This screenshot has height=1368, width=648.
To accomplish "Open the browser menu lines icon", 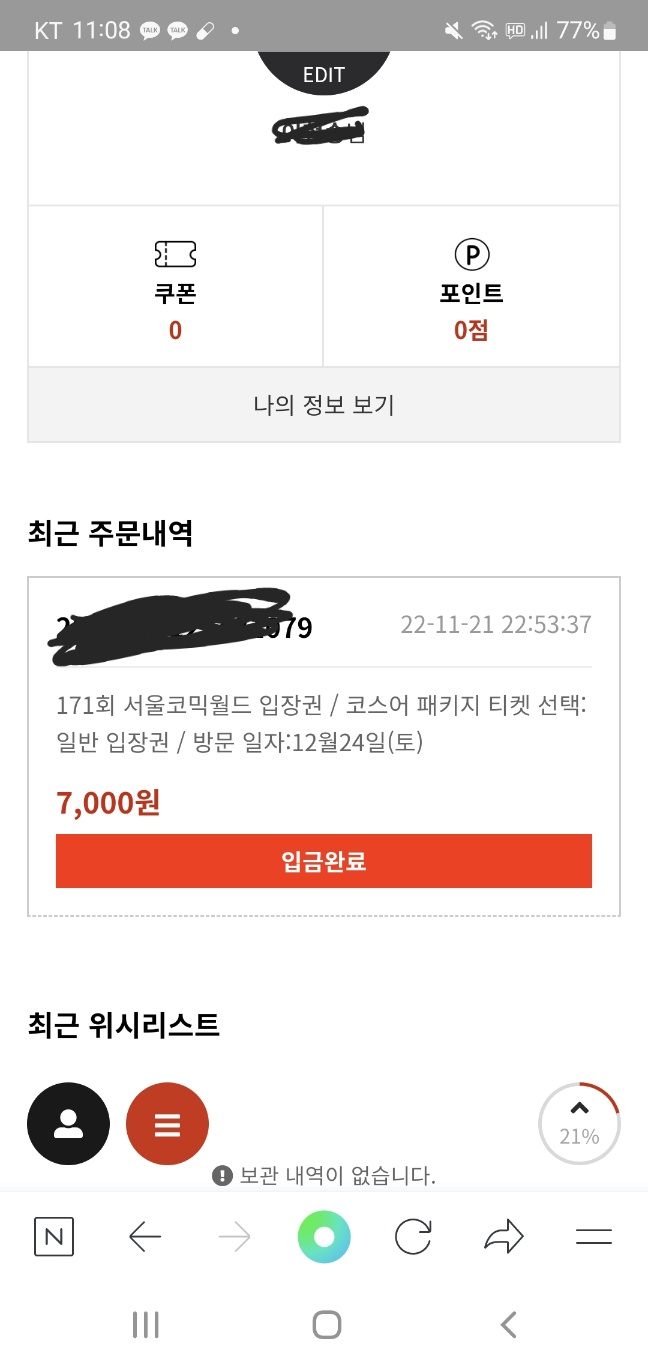I will pyautogui.click(x=593, y=1237).
